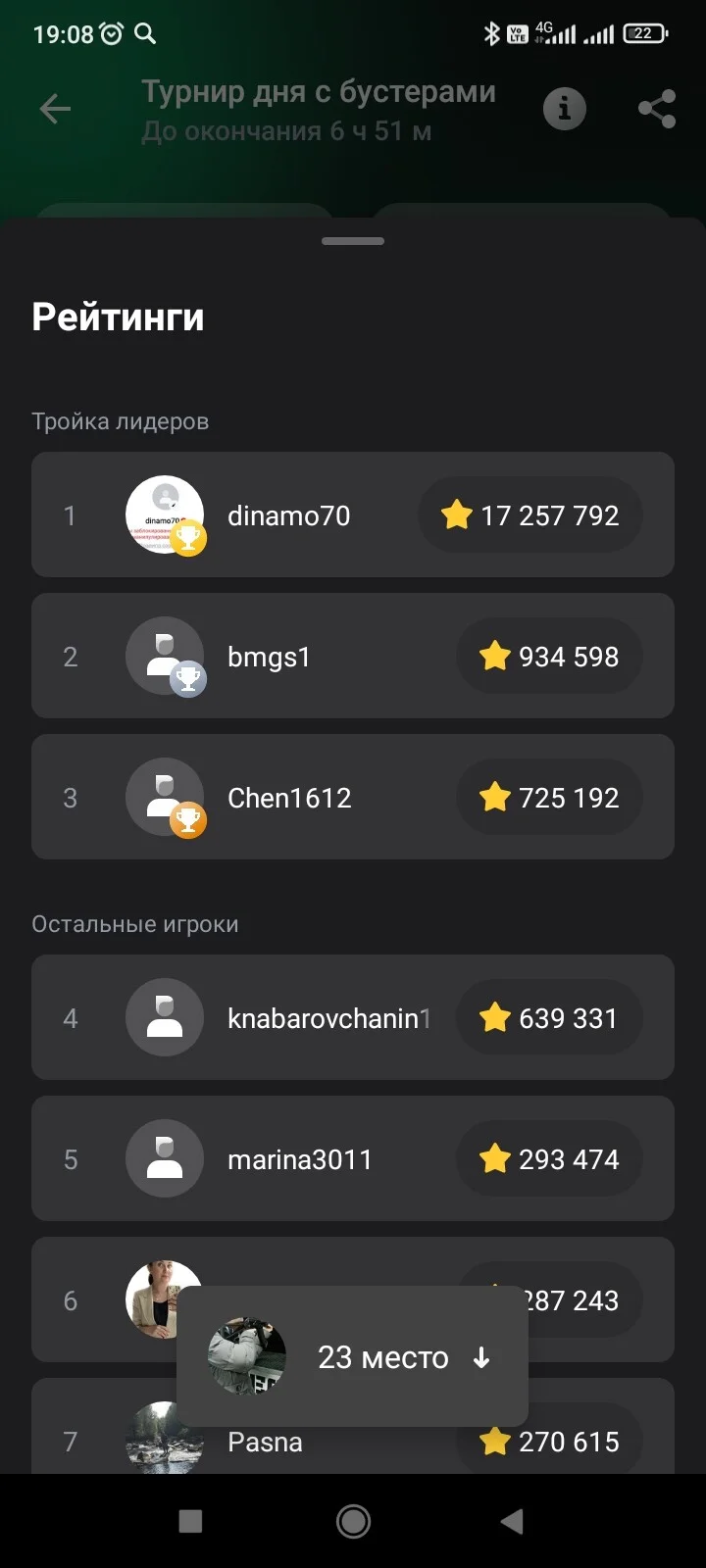Open bmgs1's leaderboard row
This screenshot has height=1568, width=706.
[353, 656]
